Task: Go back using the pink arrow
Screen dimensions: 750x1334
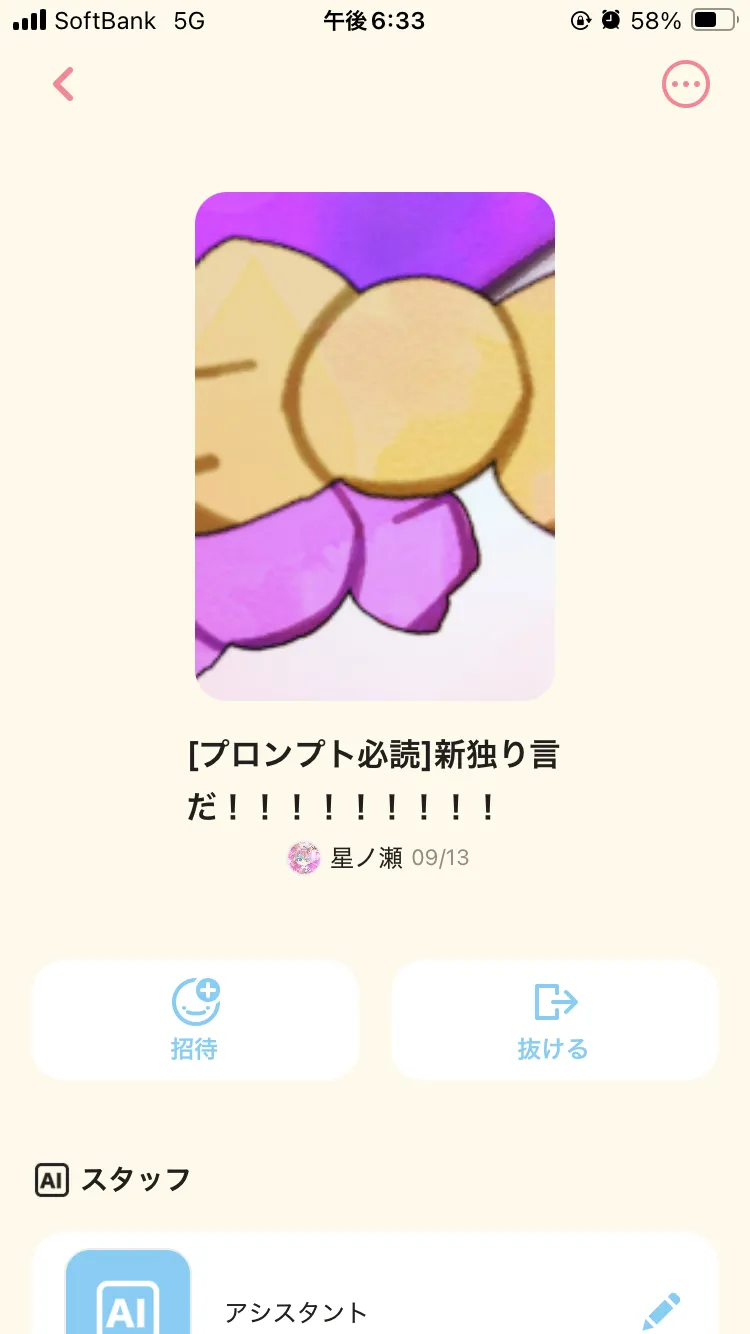Action: (64, 85)
